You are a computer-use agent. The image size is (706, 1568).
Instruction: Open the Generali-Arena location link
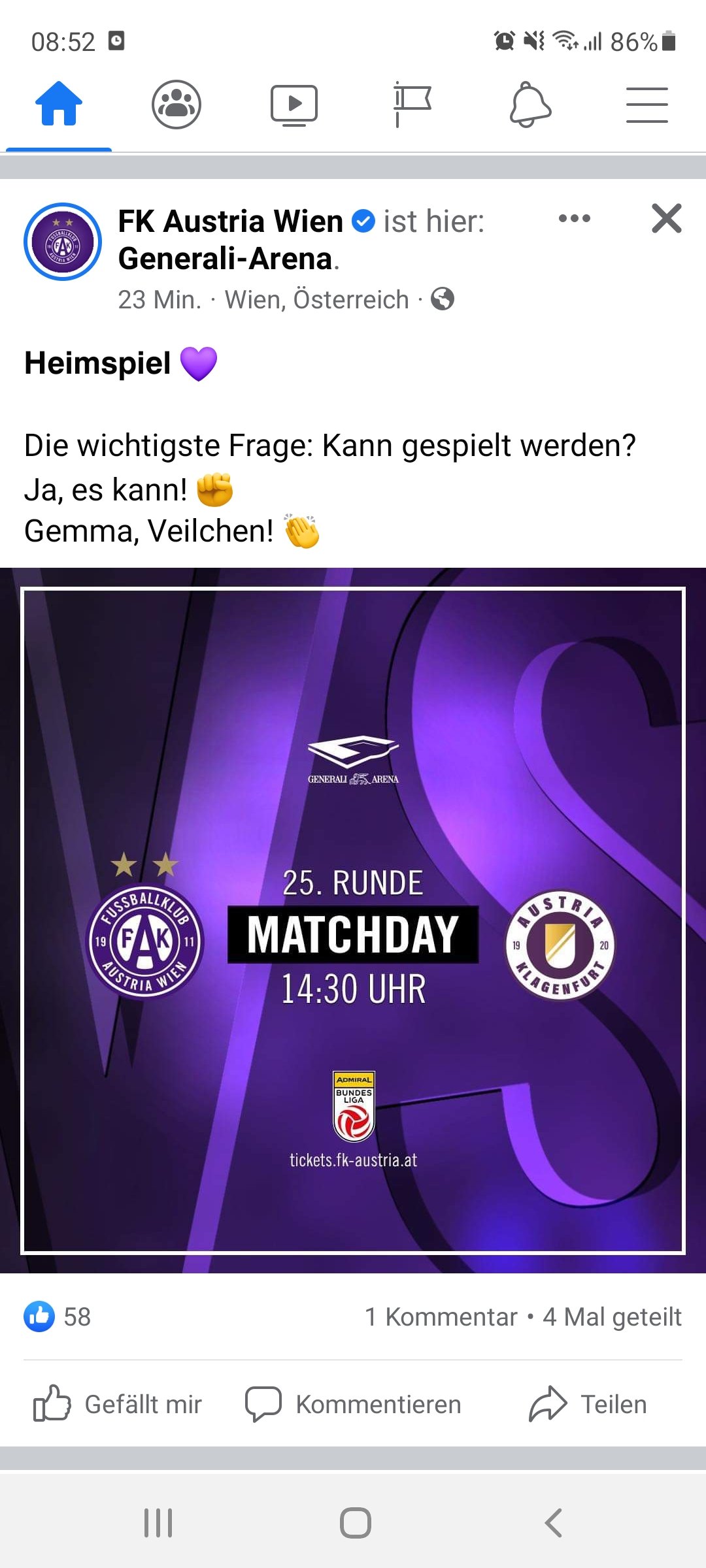tap(225, 259)
